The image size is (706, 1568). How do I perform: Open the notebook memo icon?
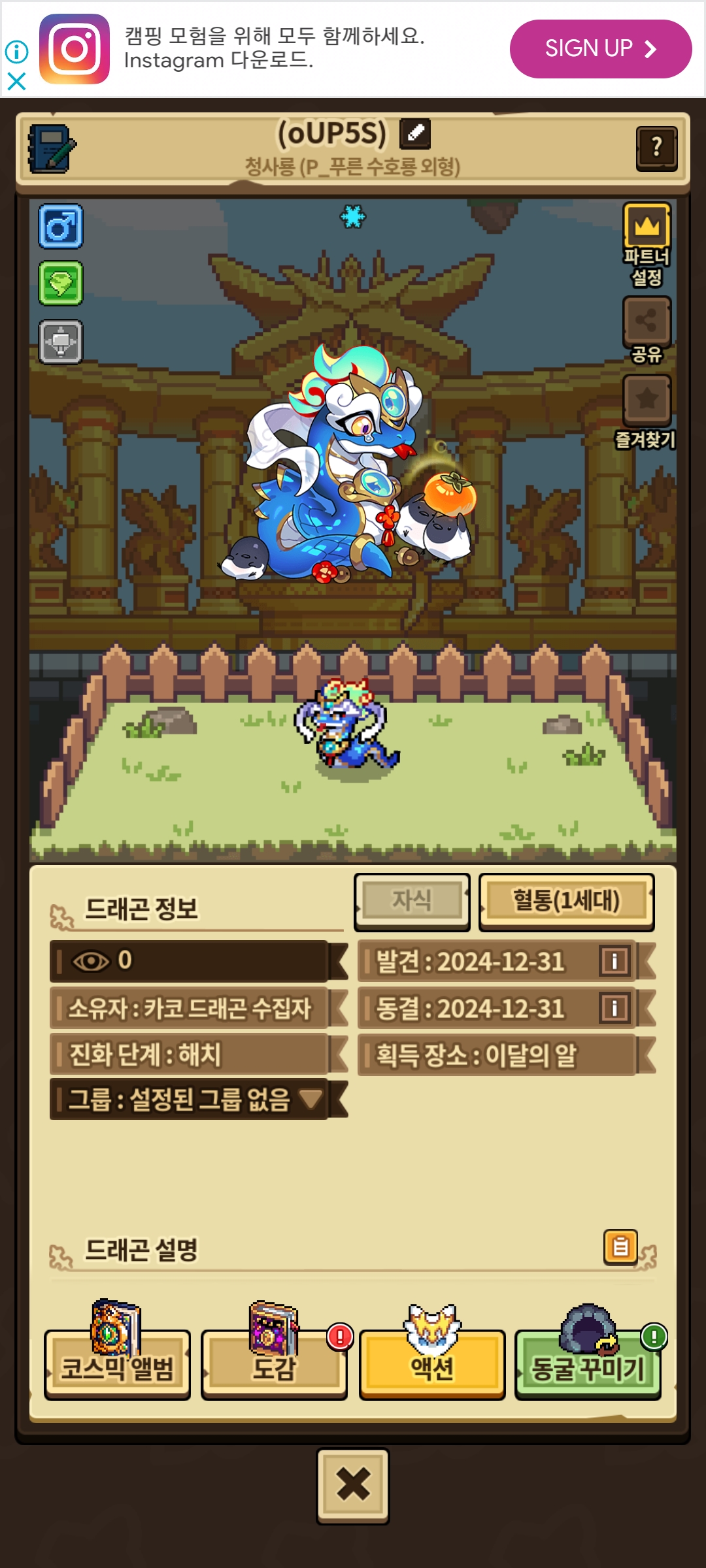click(x=52, y=149)
